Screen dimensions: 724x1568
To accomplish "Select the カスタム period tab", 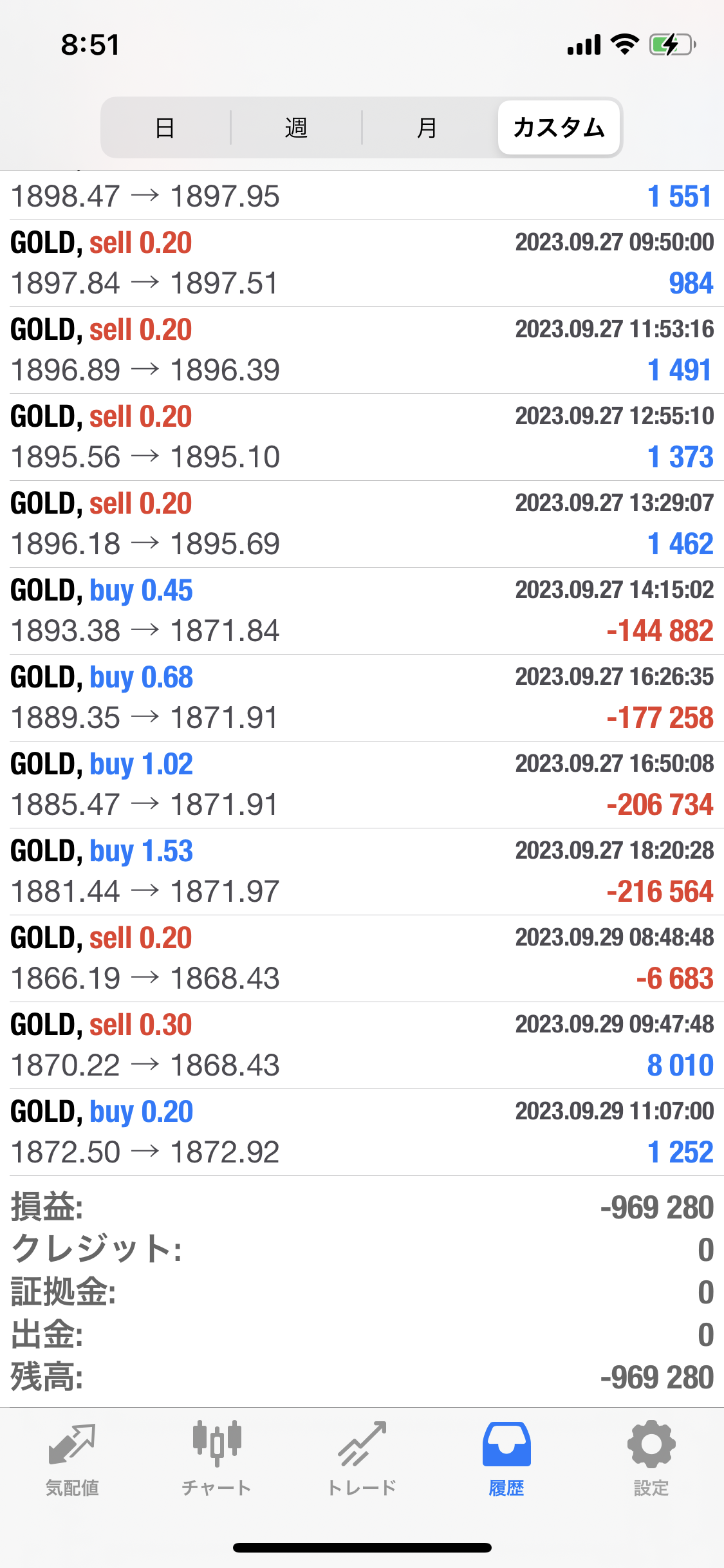I will (x=559, y=127).
